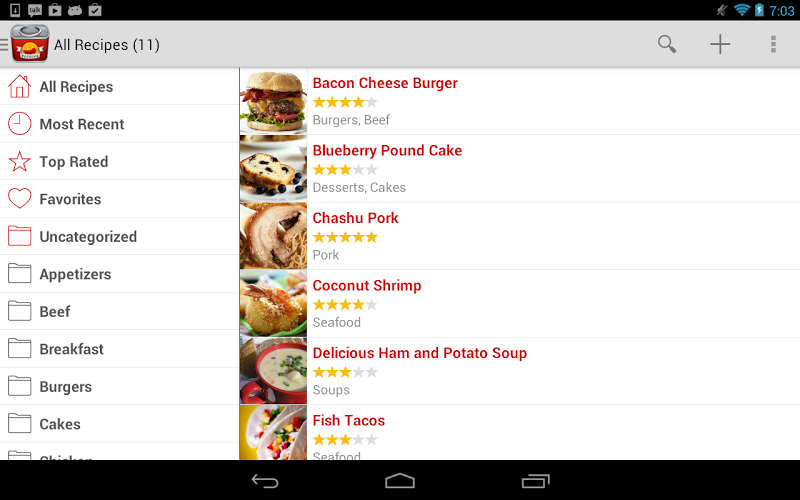Open the recipe search
The height and width of the screenshot is (500, 800).
[x=667, y=44]
